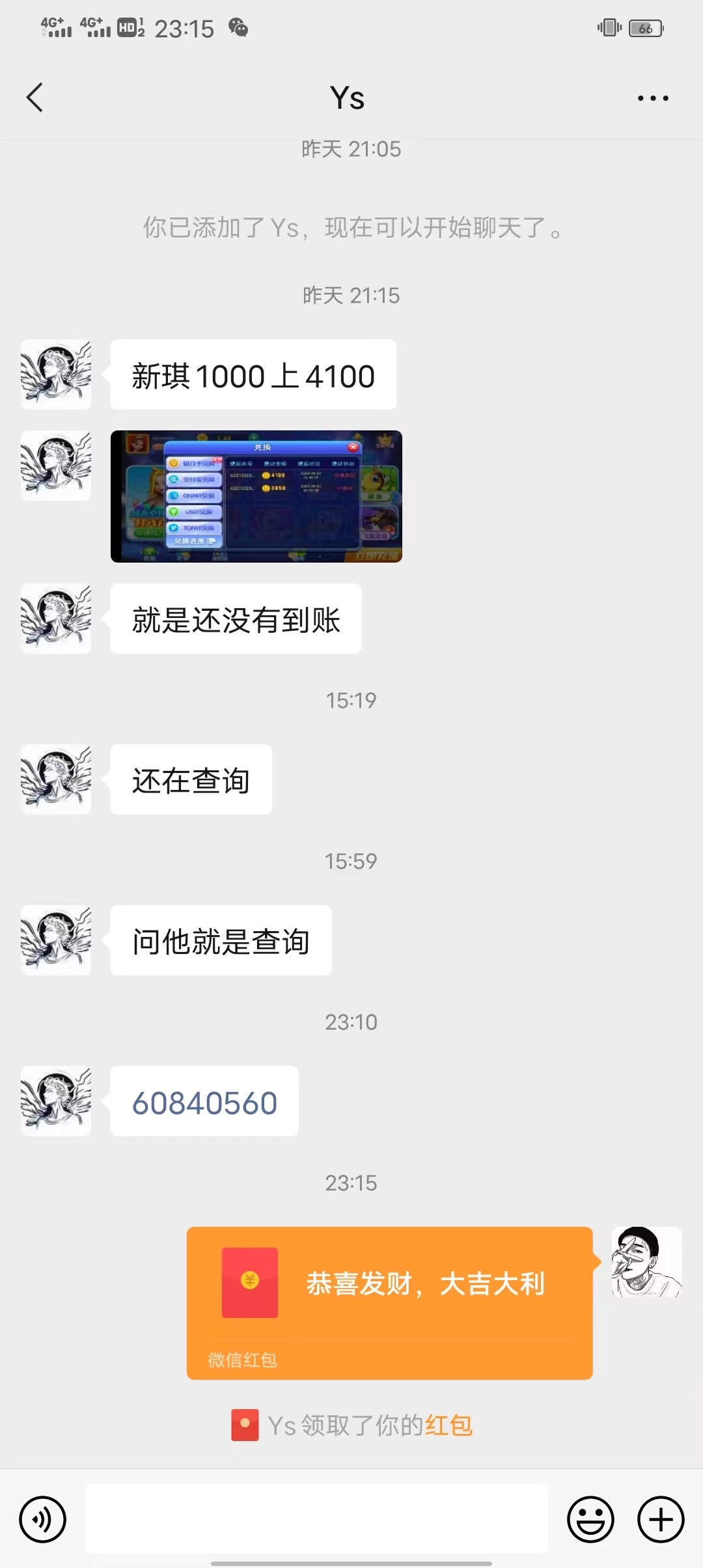Open the emoji sticker panel

[x=590, y=1519]
